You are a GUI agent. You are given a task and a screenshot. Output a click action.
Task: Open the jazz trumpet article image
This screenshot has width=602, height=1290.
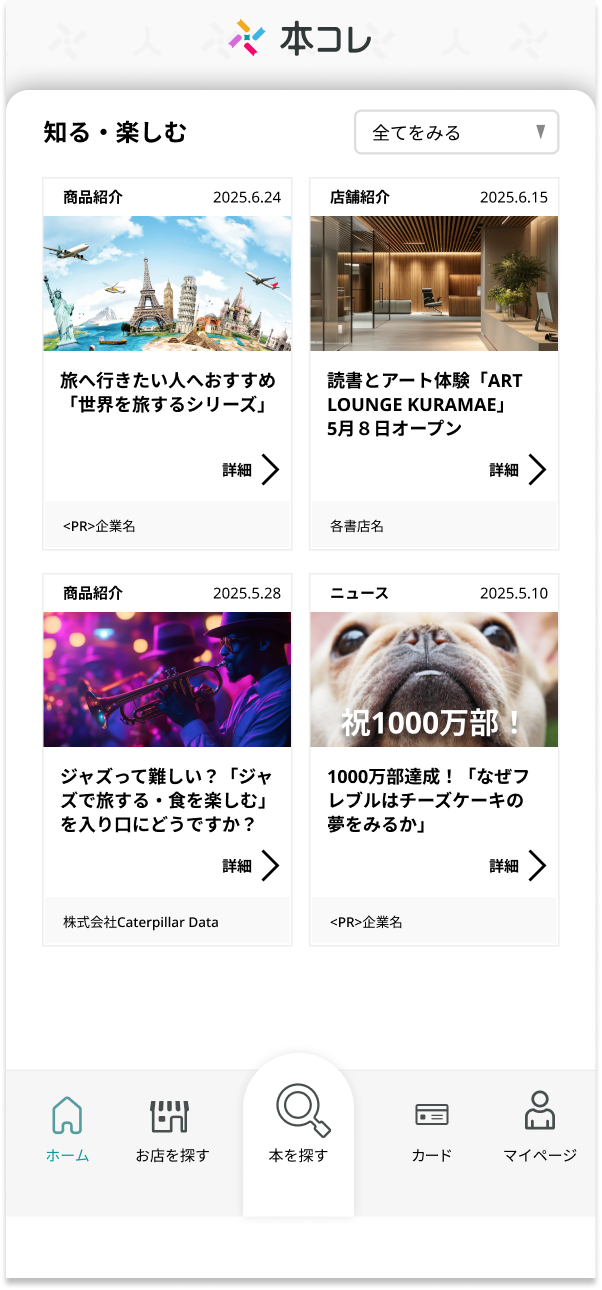[x=167, y=679]
